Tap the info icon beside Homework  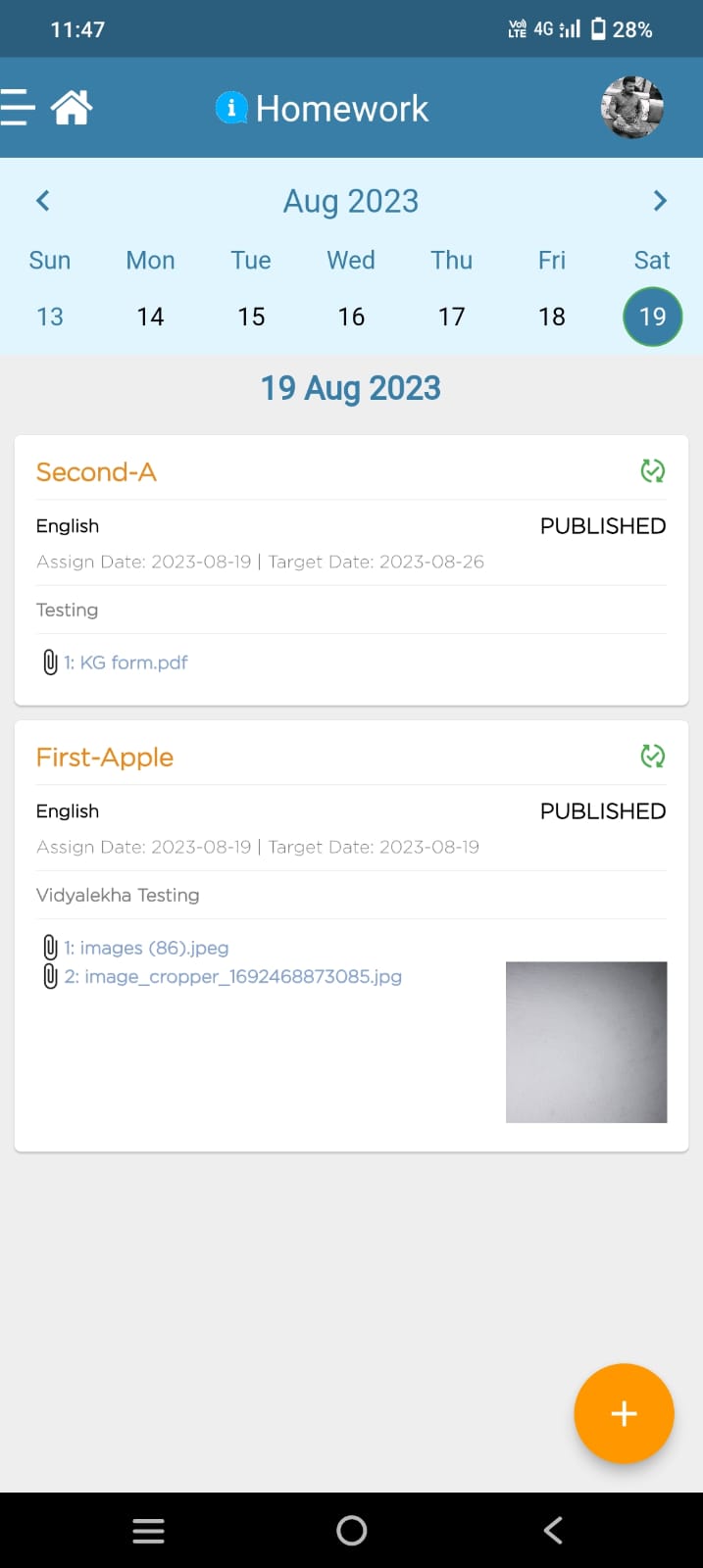[x=230, y=108]
